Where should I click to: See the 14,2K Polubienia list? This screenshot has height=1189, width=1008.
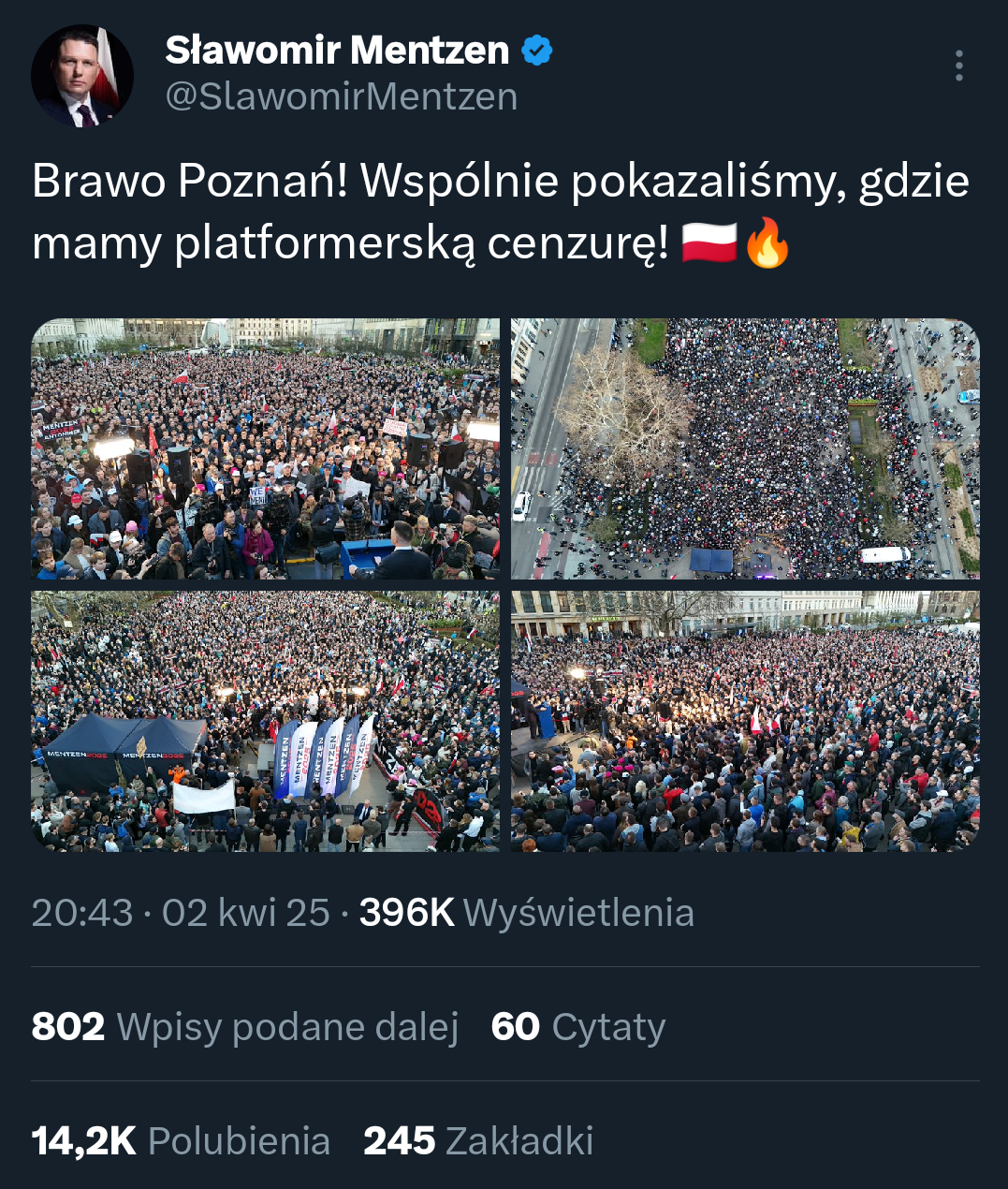tap(182, 1141)
